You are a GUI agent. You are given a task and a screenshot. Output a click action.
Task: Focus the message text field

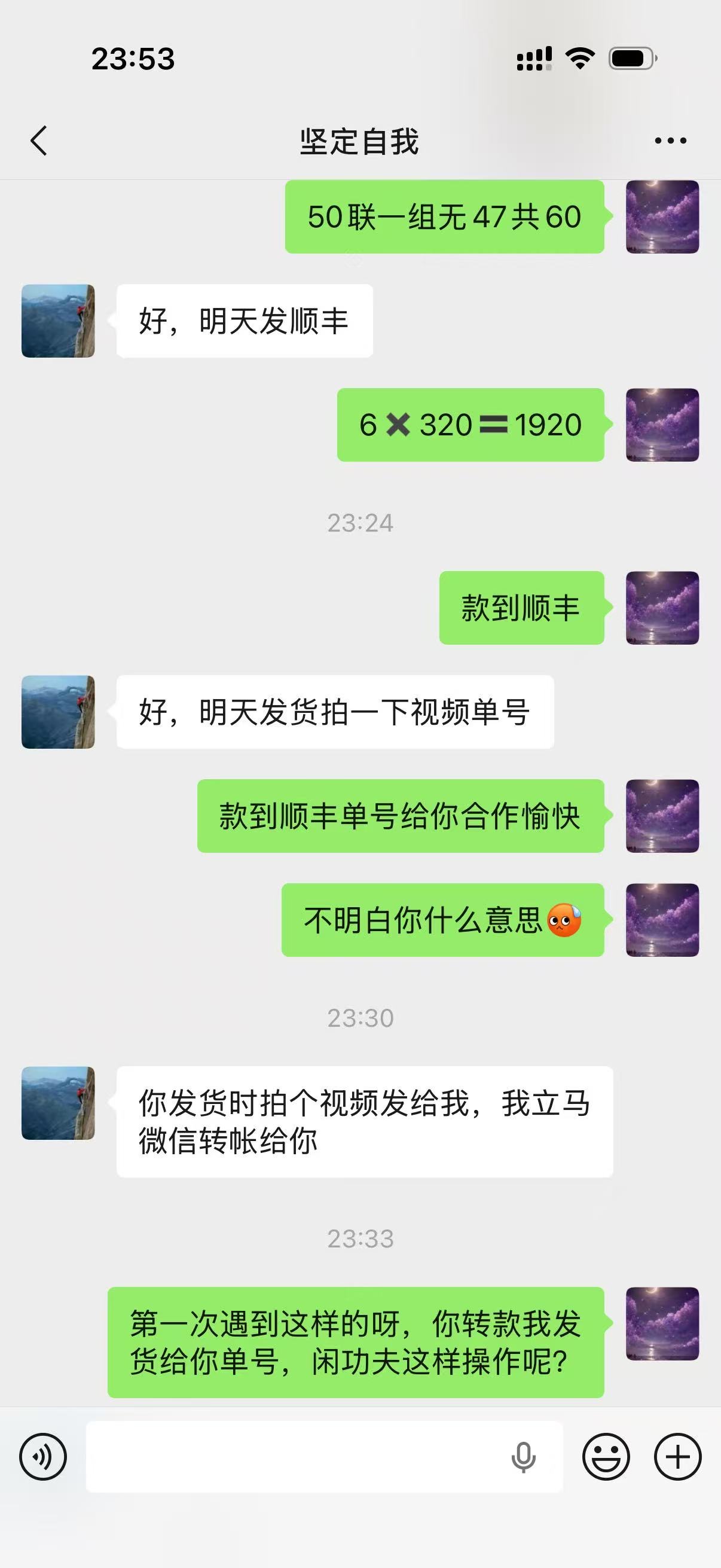[x=292, y=1457]
